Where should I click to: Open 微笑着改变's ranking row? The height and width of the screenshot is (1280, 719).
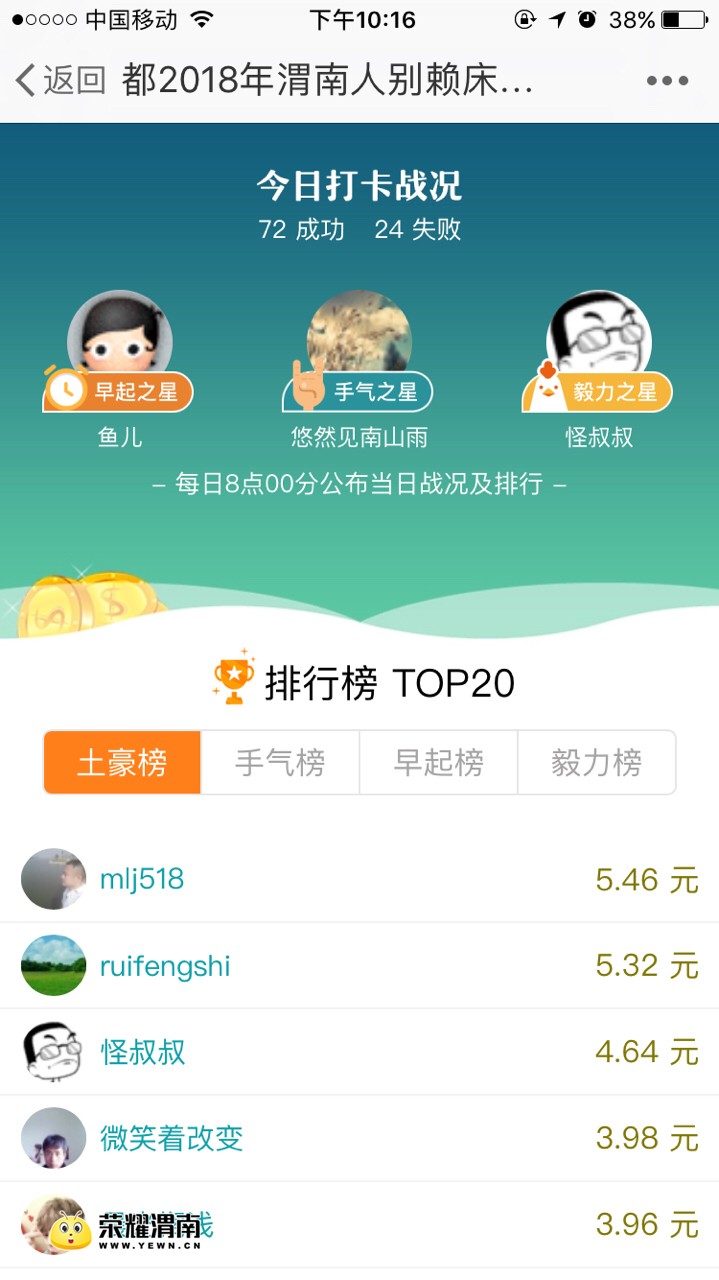click(359, 1138)
